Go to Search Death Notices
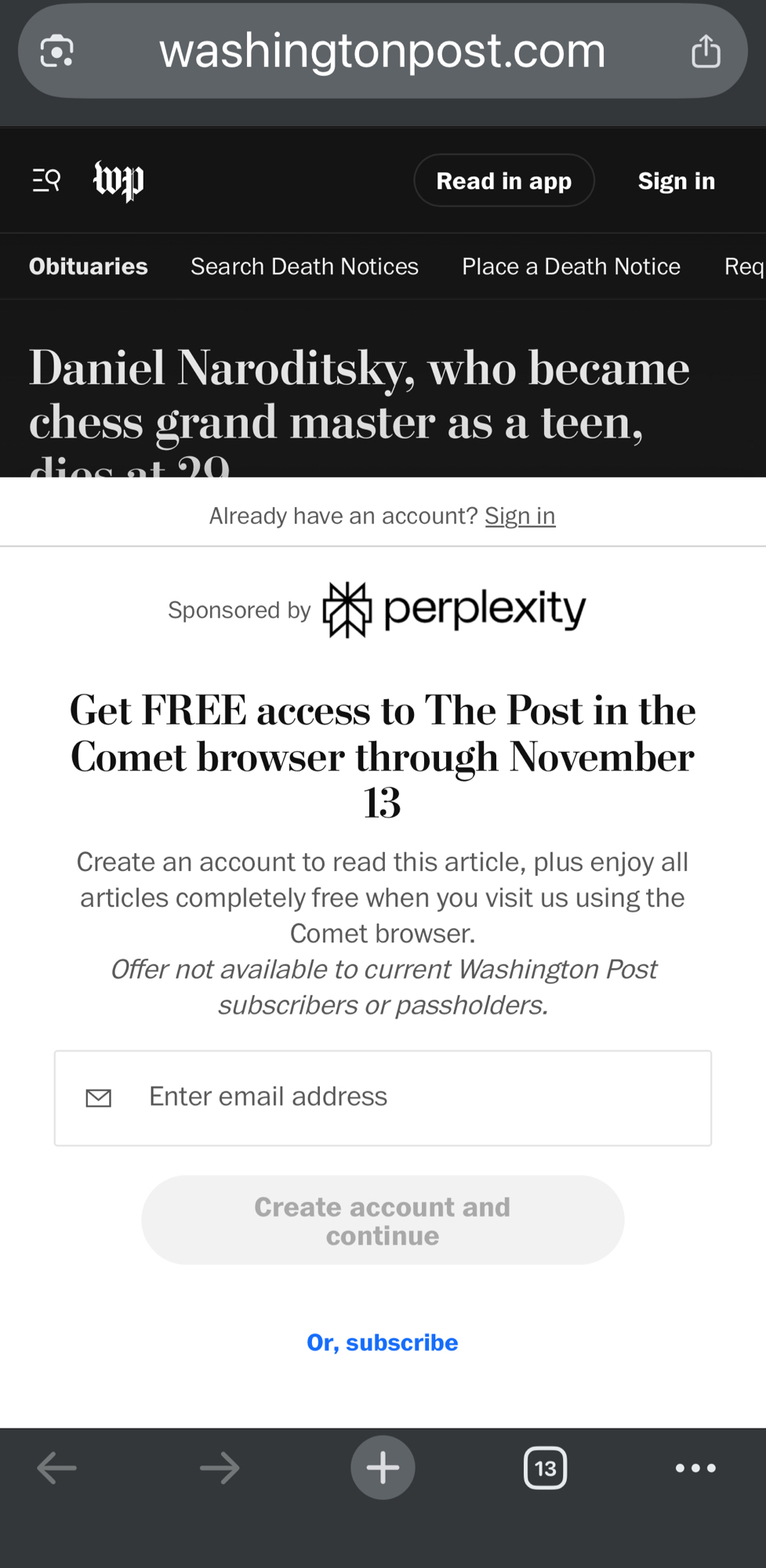 click(304, 267)
